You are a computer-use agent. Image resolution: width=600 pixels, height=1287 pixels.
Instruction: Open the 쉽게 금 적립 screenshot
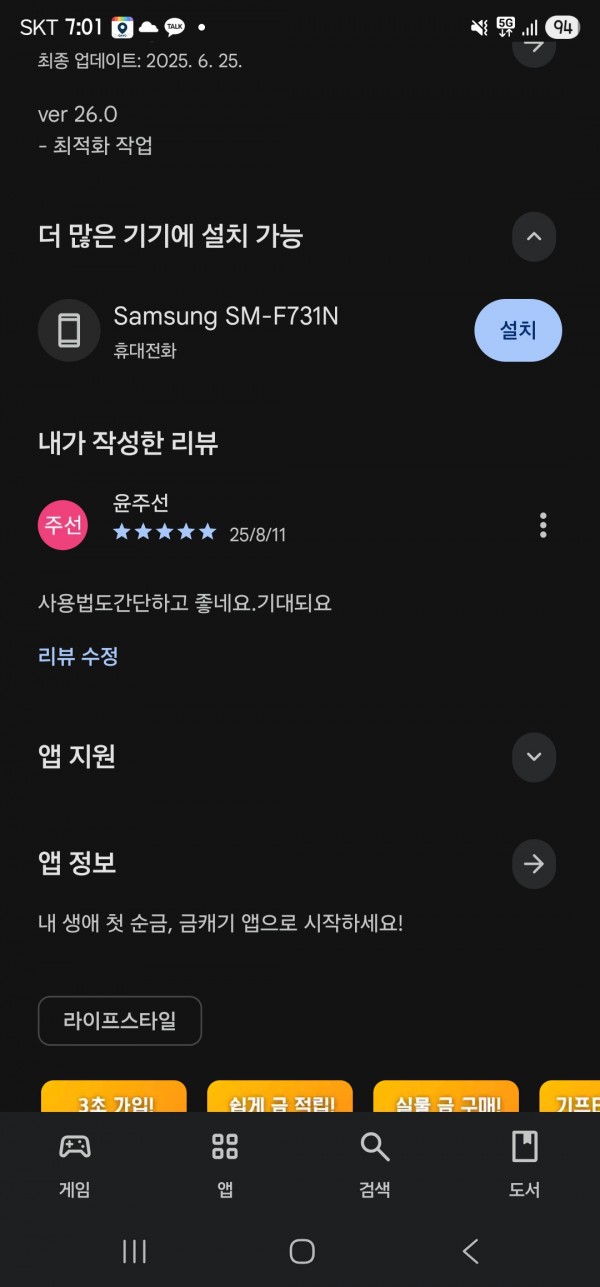point(280,1096)
